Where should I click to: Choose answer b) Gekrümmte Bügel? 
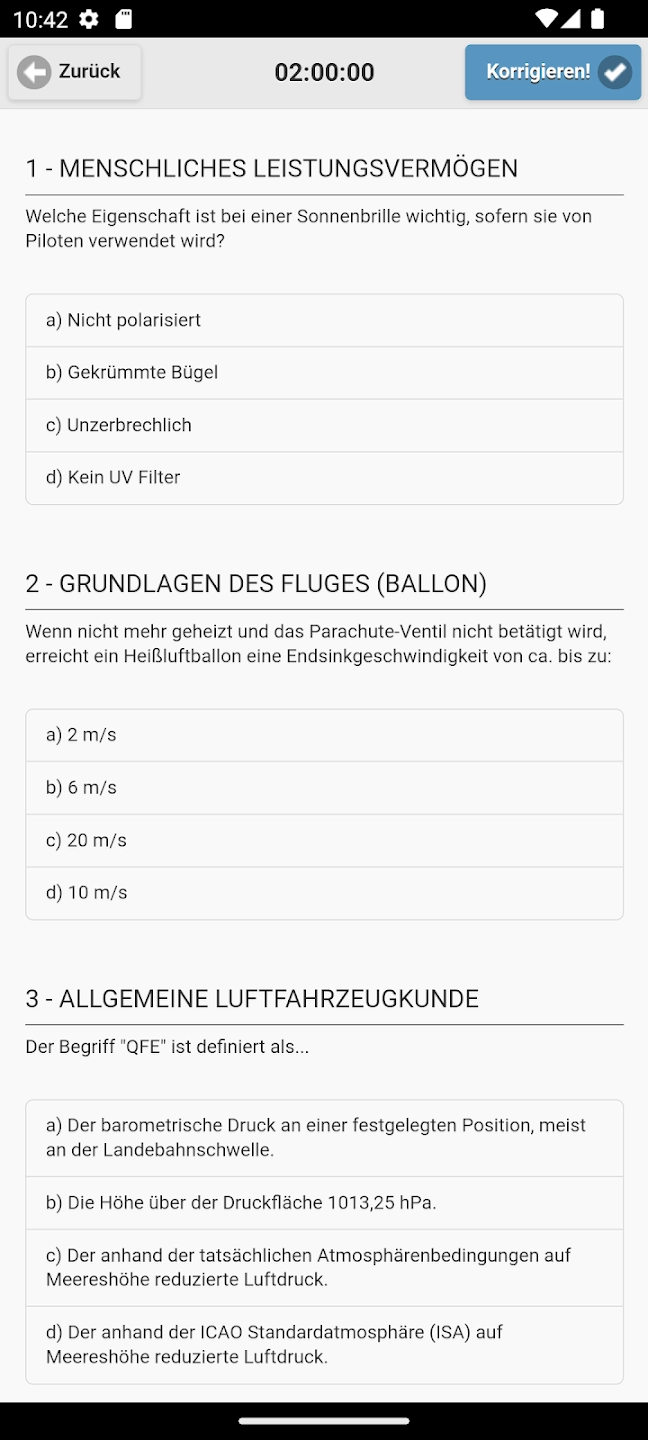click(324, 373)
